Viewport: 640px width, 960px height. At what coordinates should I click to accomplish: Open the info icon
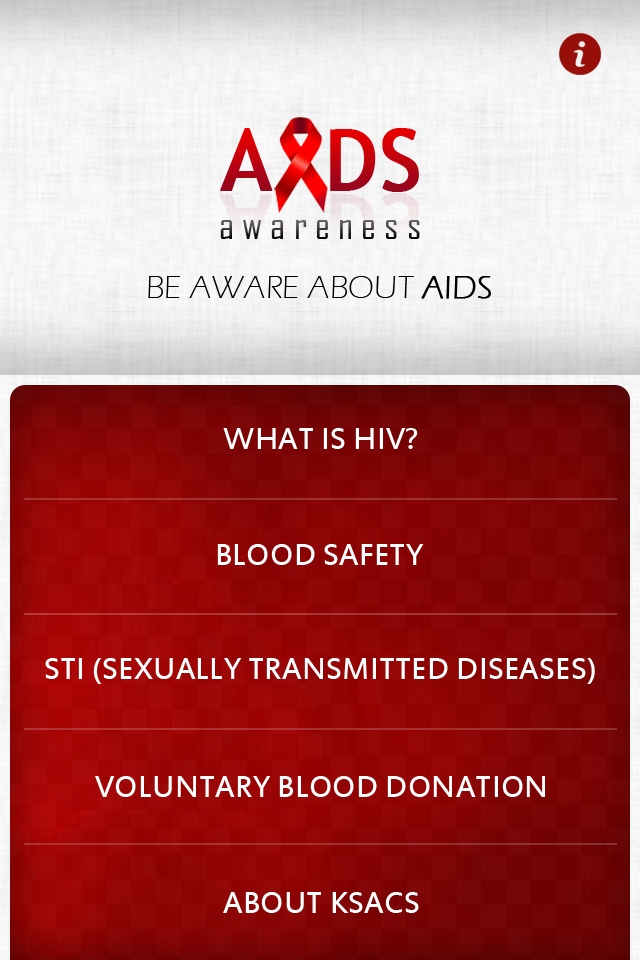coord(580,54)
